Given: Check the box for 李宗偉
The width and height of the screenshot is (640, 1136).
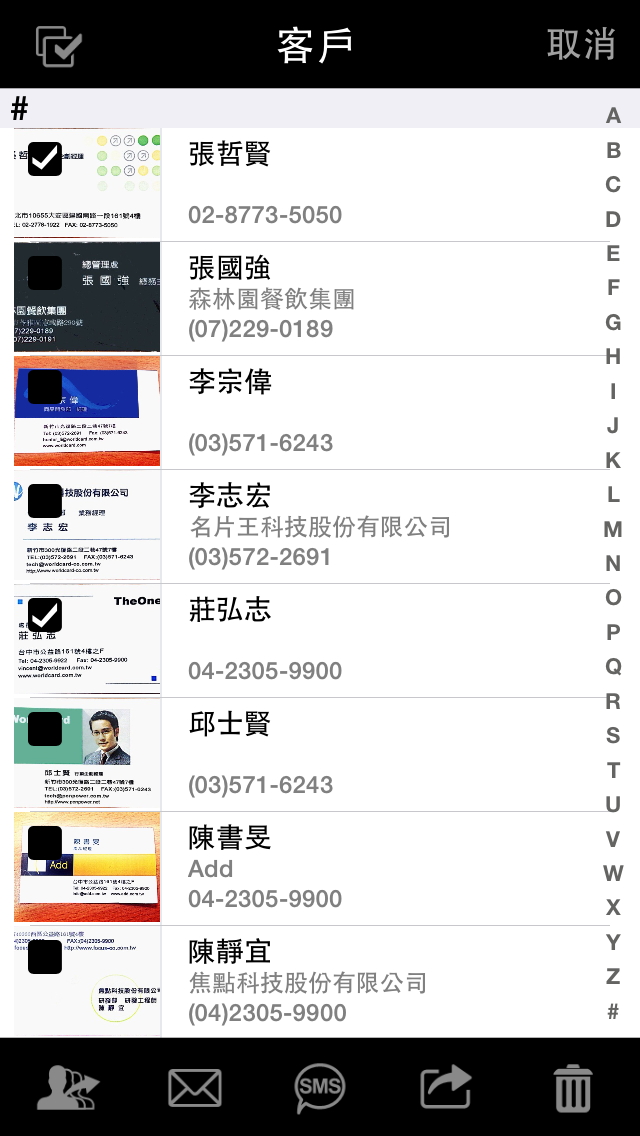Looking at the screenshot, I should (45, 387).
